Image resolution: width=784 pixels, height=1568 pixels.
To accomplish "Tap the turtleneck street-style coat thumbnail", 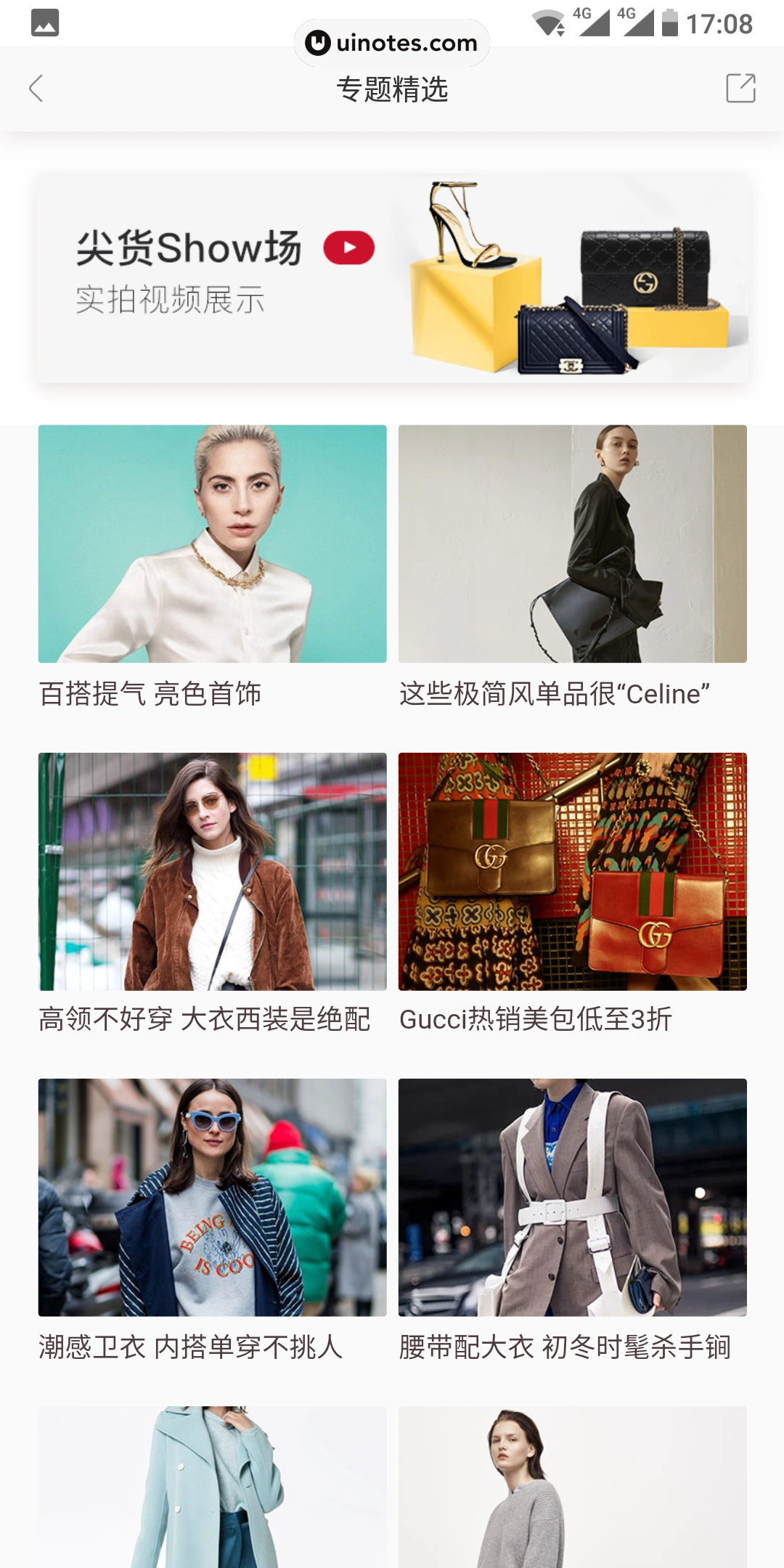I will point(212,870).
